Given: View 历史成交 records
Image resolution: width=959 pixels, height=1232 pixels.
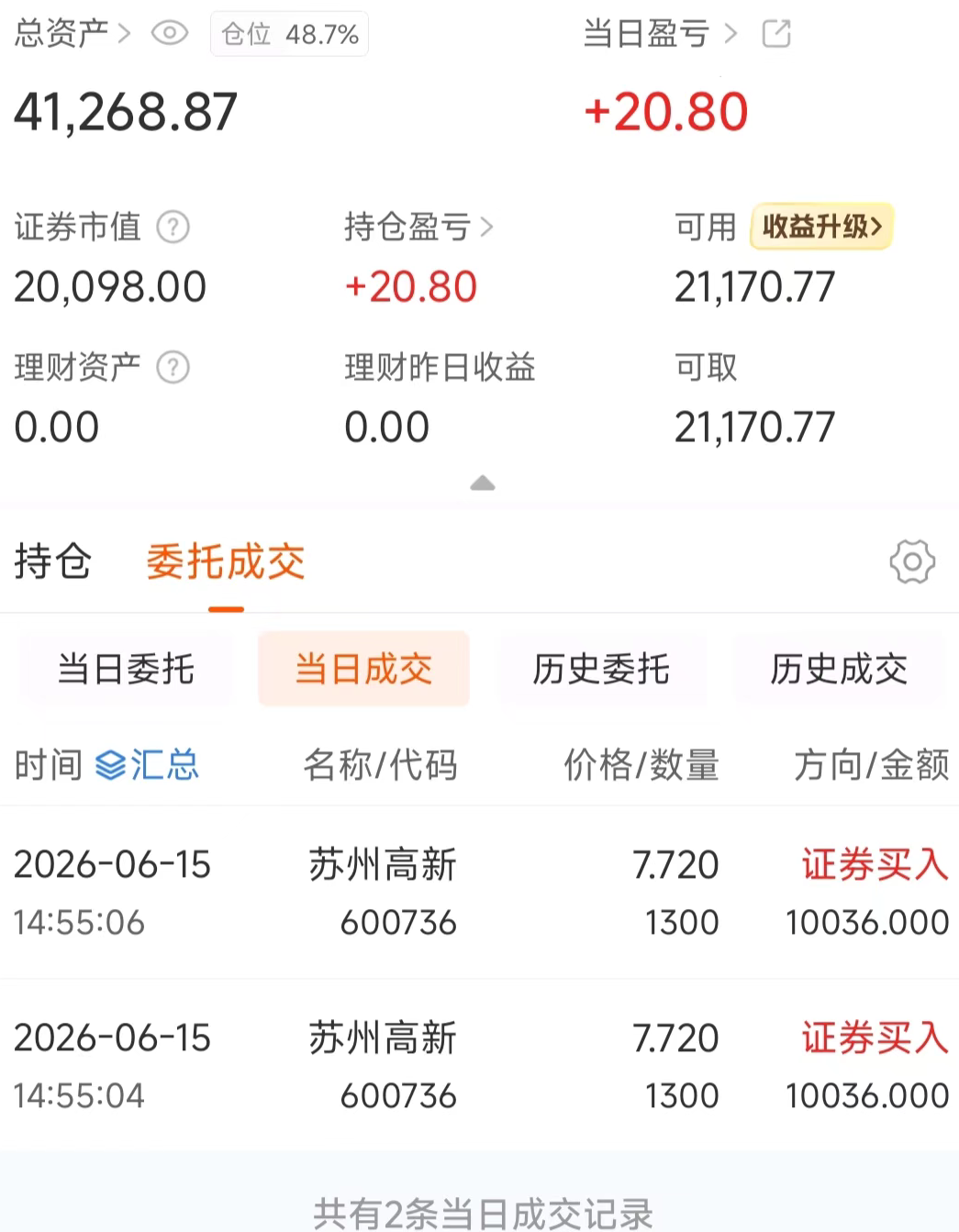Looking at the screenshot, I should [x=839, y=669].
